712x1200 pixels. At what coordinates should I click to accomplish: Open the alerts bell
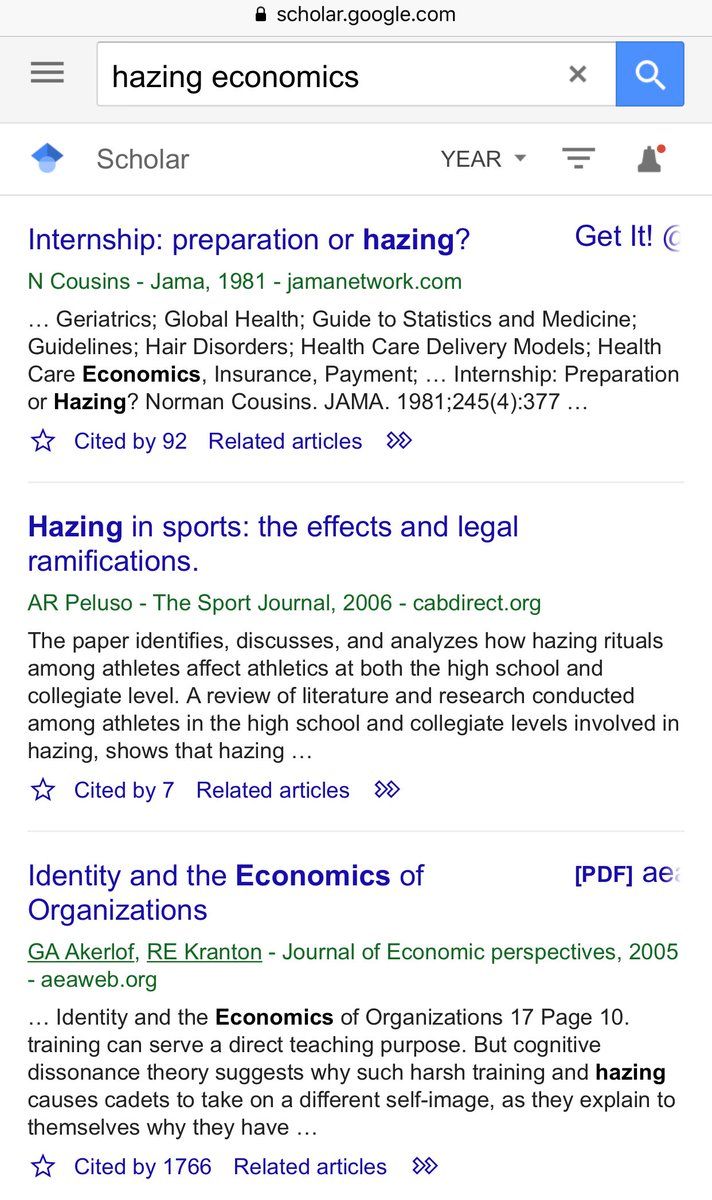click(x=650, y=159)
